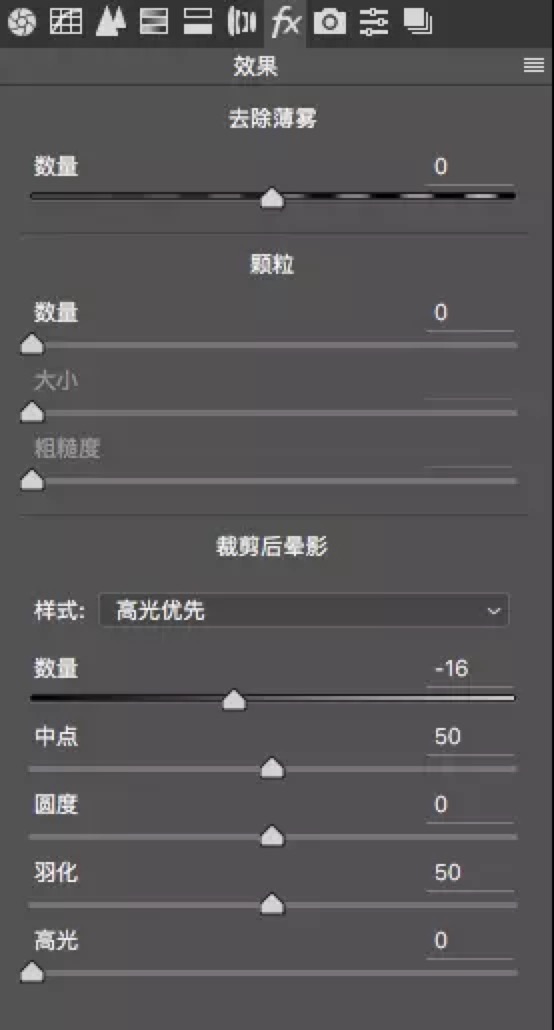Open the Camera Calibration tab

pos(329,22)
